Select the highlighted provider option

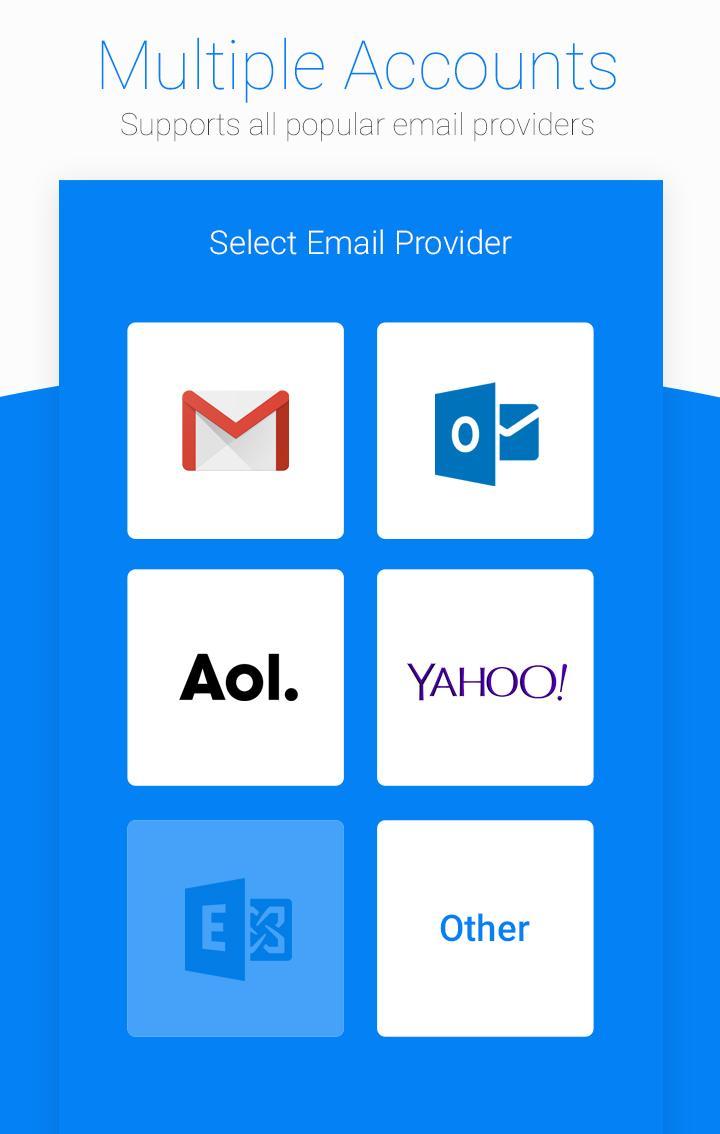point(235,927)
